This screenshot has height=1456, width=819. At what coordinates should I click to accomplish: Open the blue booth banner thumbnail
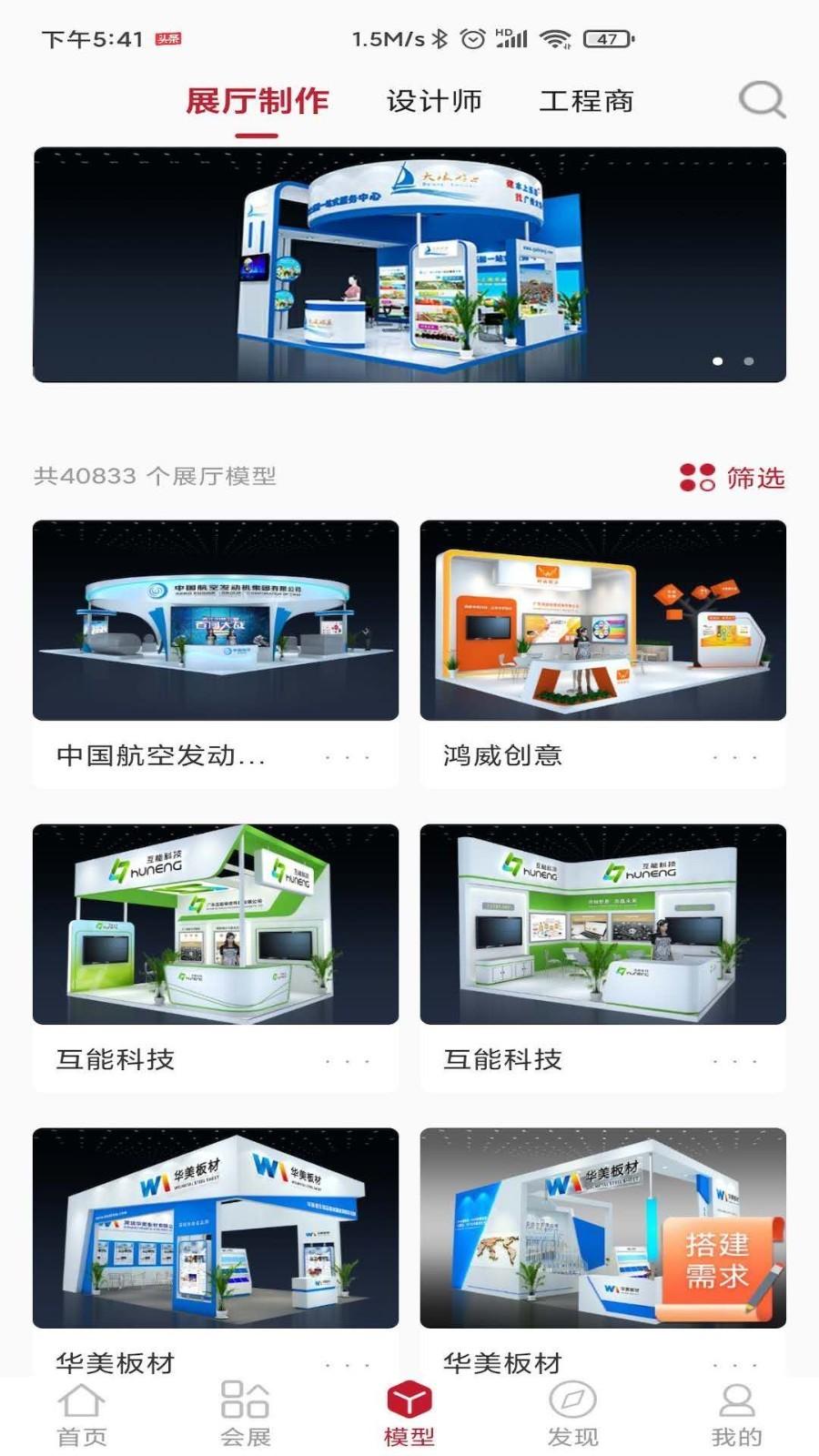[x=409, y=264]
